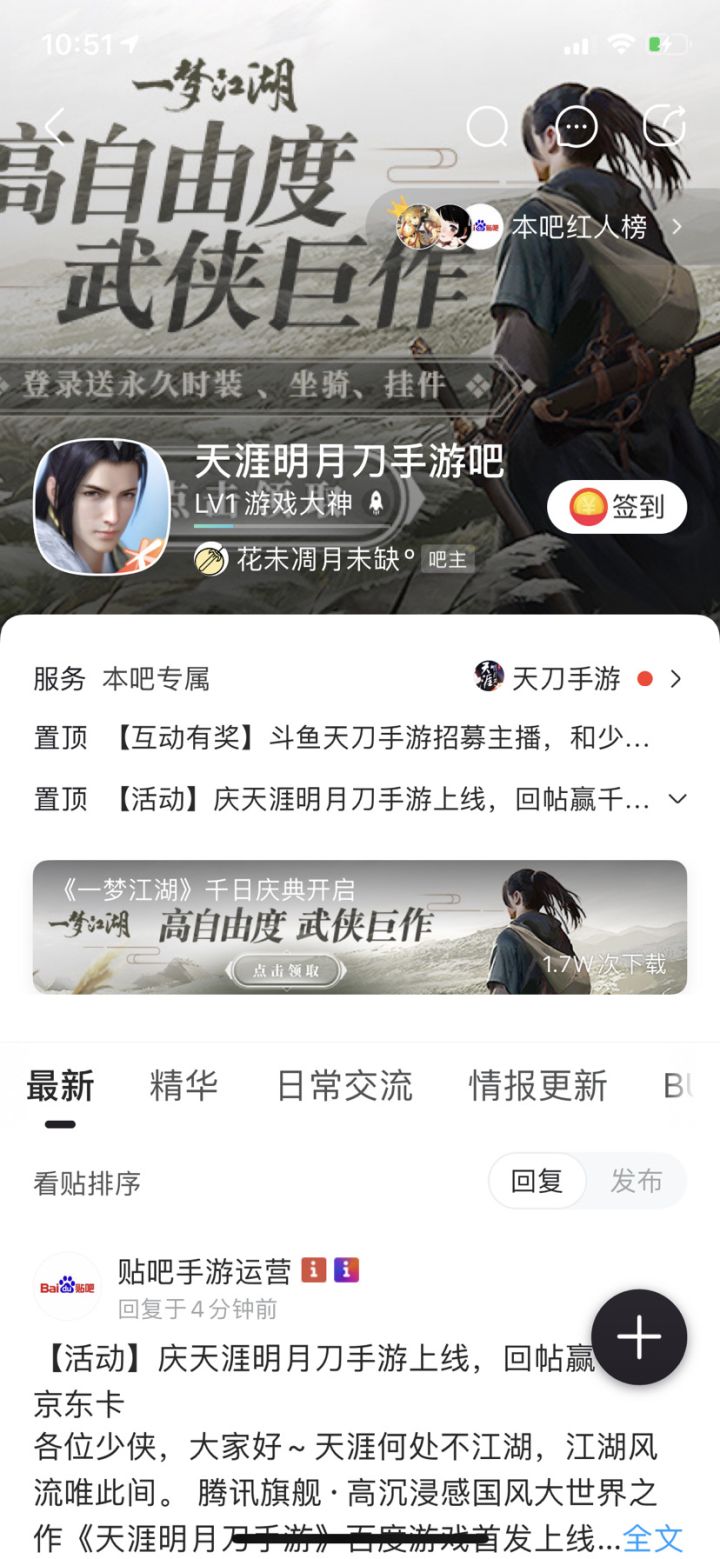720x1559 pixels.
Task: Switch to the 日常交流 tab
Action: (x=343, y=1085)
